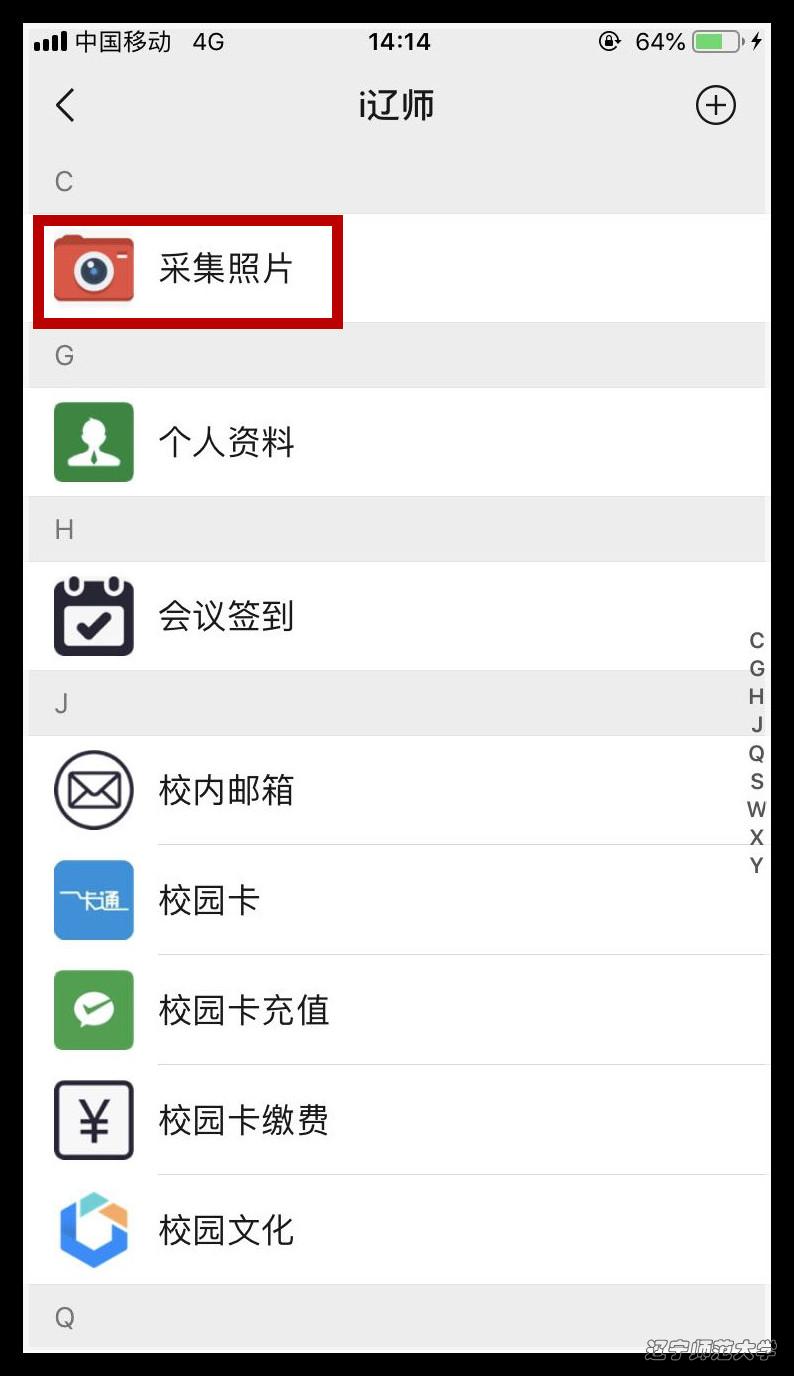Open 校园卡 (campus card)
The image size is (794, 1376).
coord(210,900)
